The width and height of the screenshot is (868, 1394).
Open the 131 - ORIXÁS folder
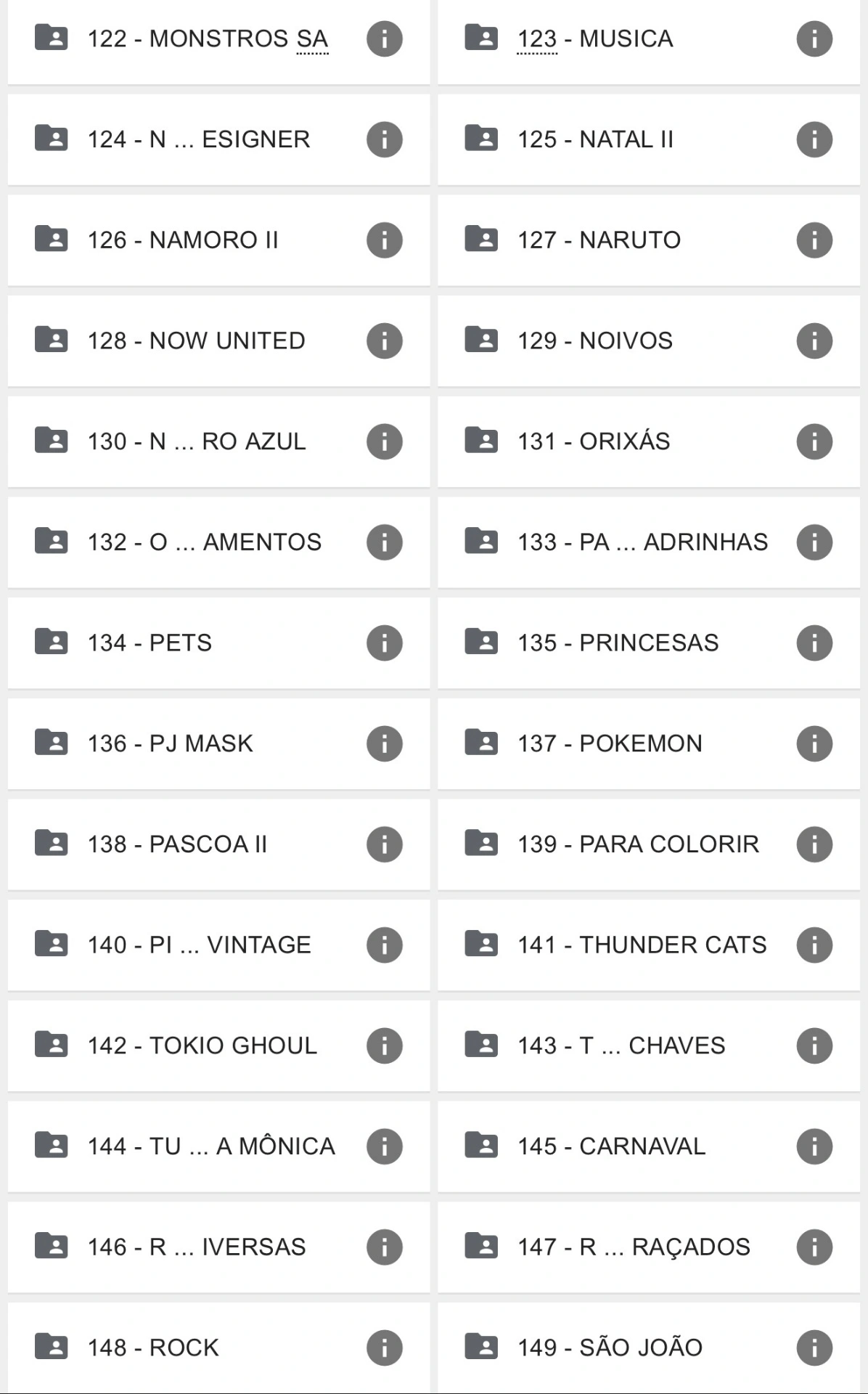tap(594, 441)
